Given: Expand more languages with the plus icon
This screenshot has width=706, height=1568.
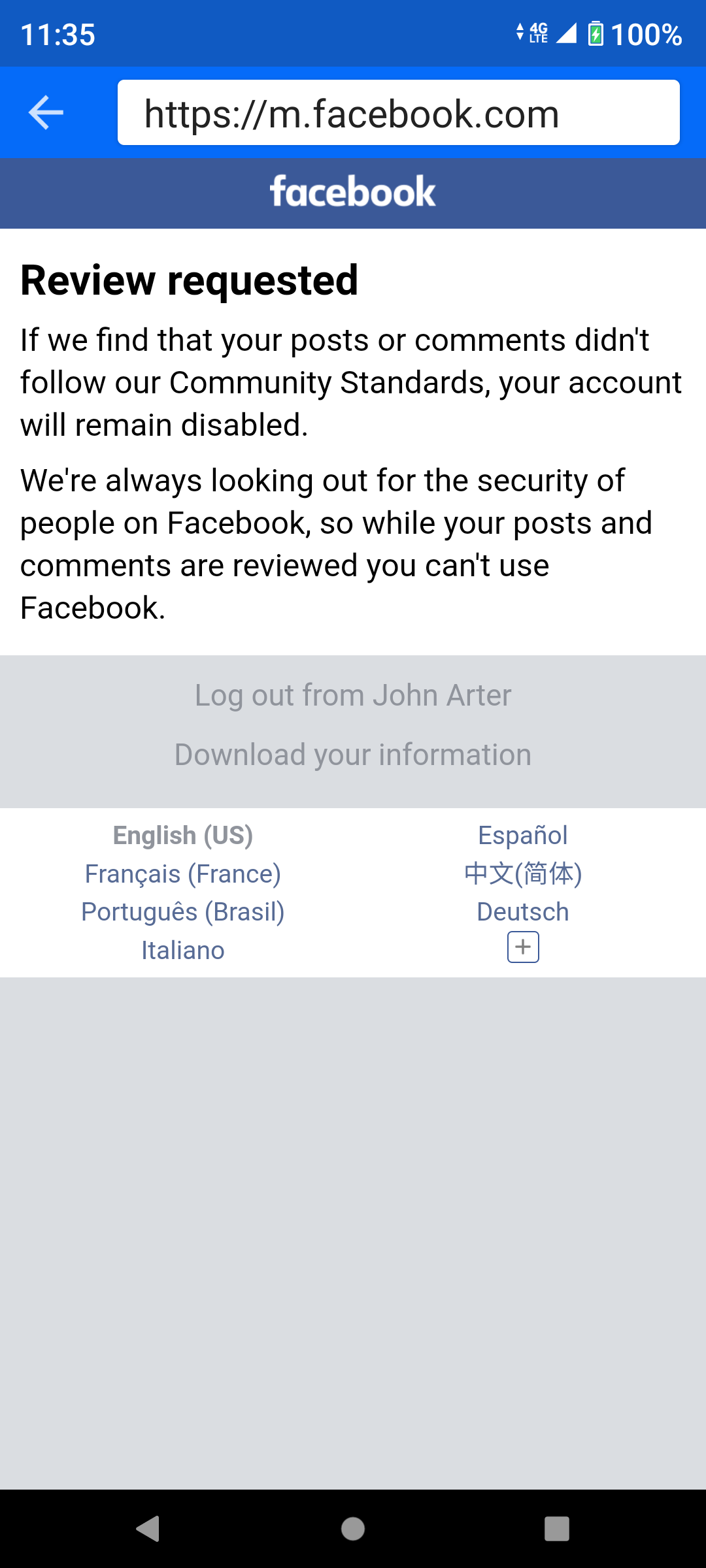Looking at the screenshot, I should pyautogui.click(x=523, y=947).
